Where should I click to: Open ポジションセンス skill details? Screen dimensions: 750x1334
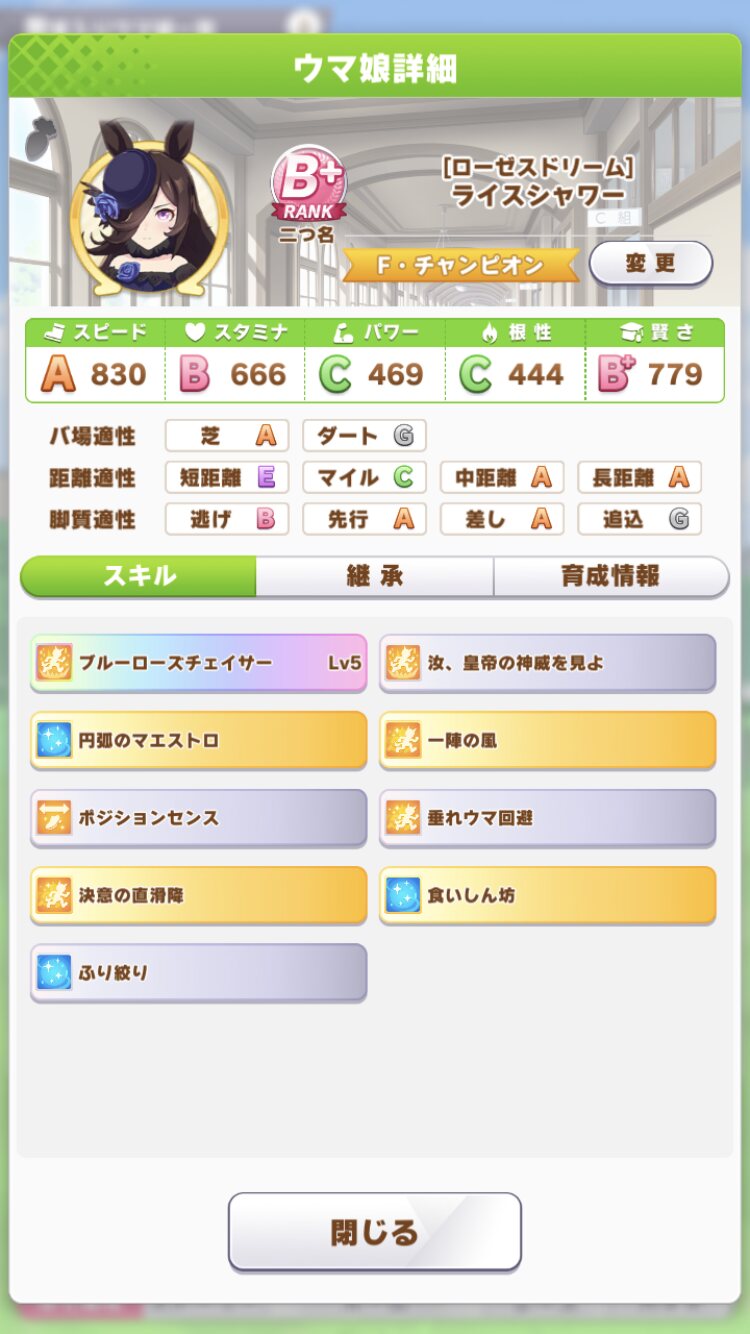coord(198,817)
